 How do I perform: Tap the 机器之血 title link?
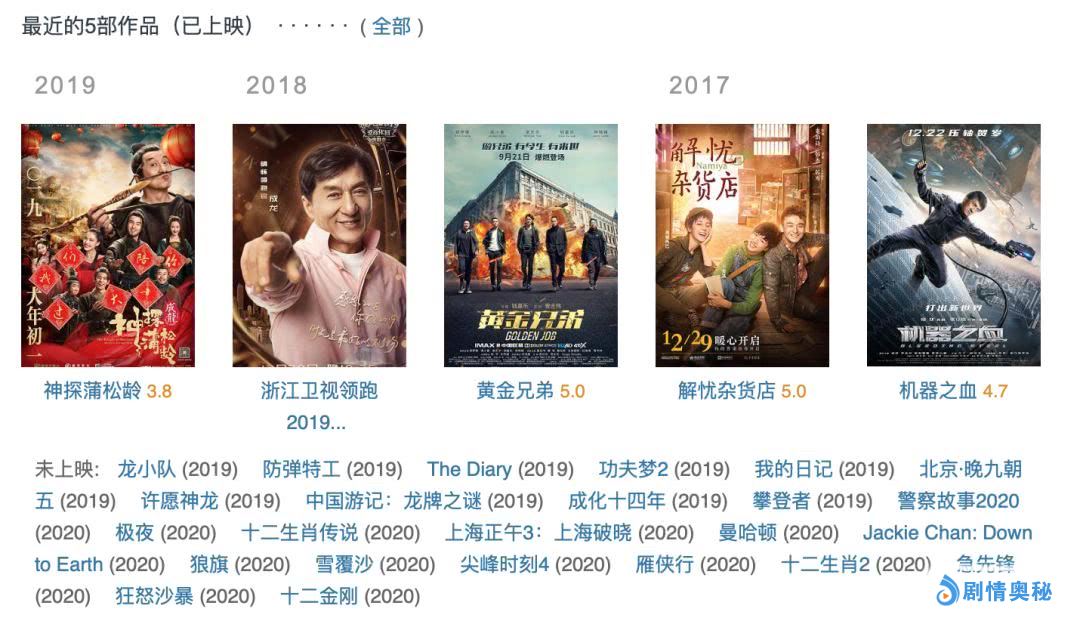[x=937, y=391]
